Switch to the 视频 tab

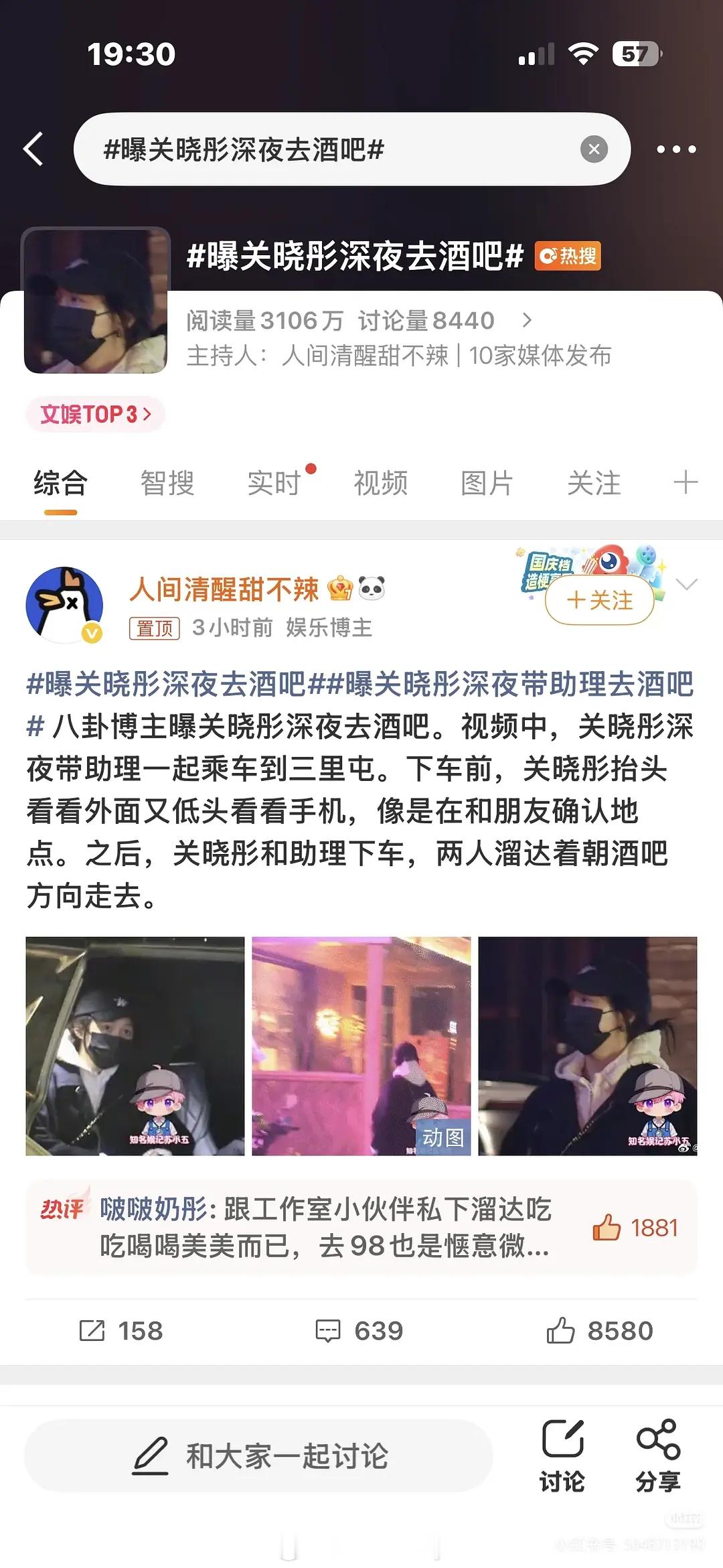click(379, 483)
